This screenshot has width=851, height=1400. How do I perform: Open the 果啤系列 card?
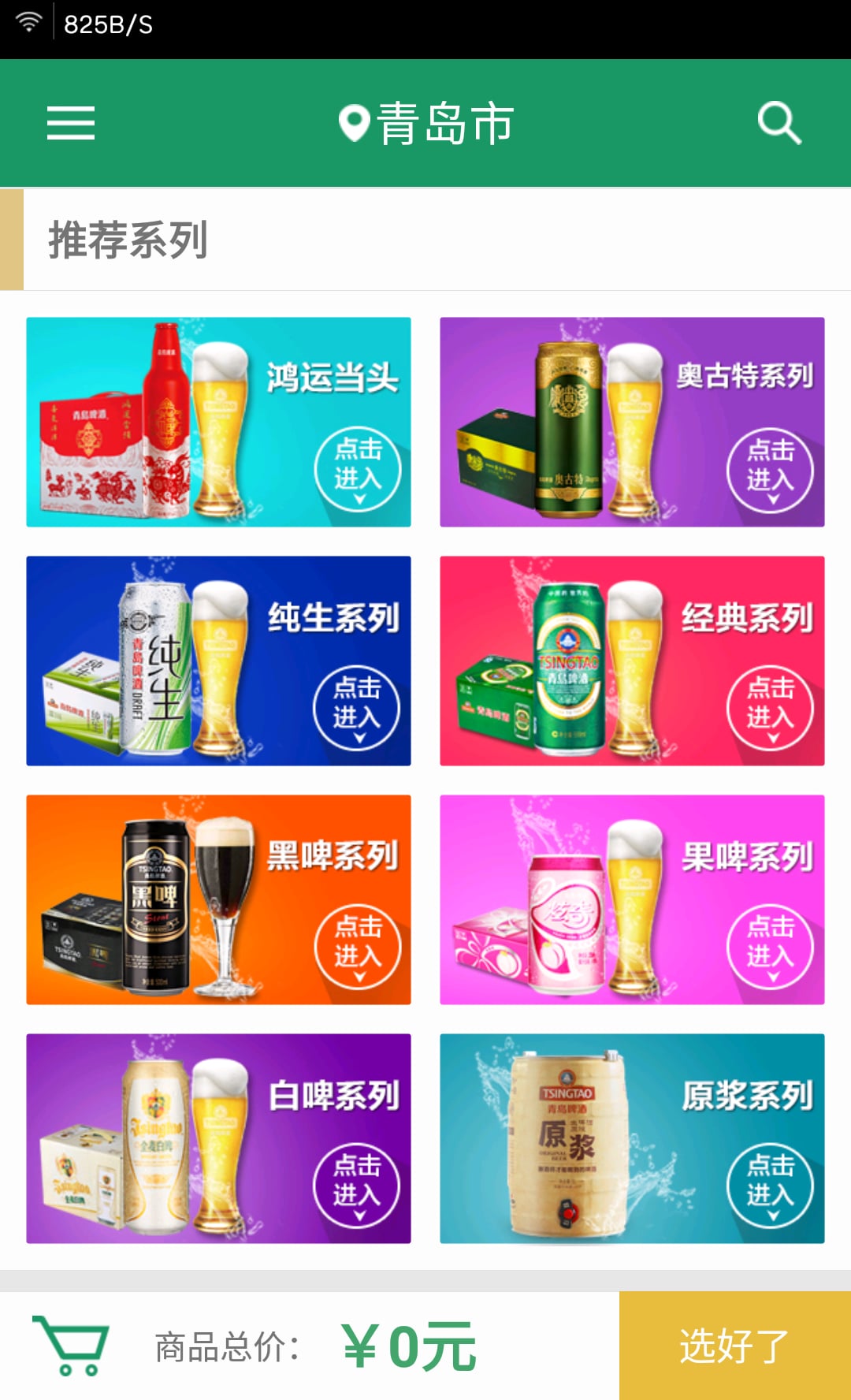pyautogui.click(x=632, y=899)
